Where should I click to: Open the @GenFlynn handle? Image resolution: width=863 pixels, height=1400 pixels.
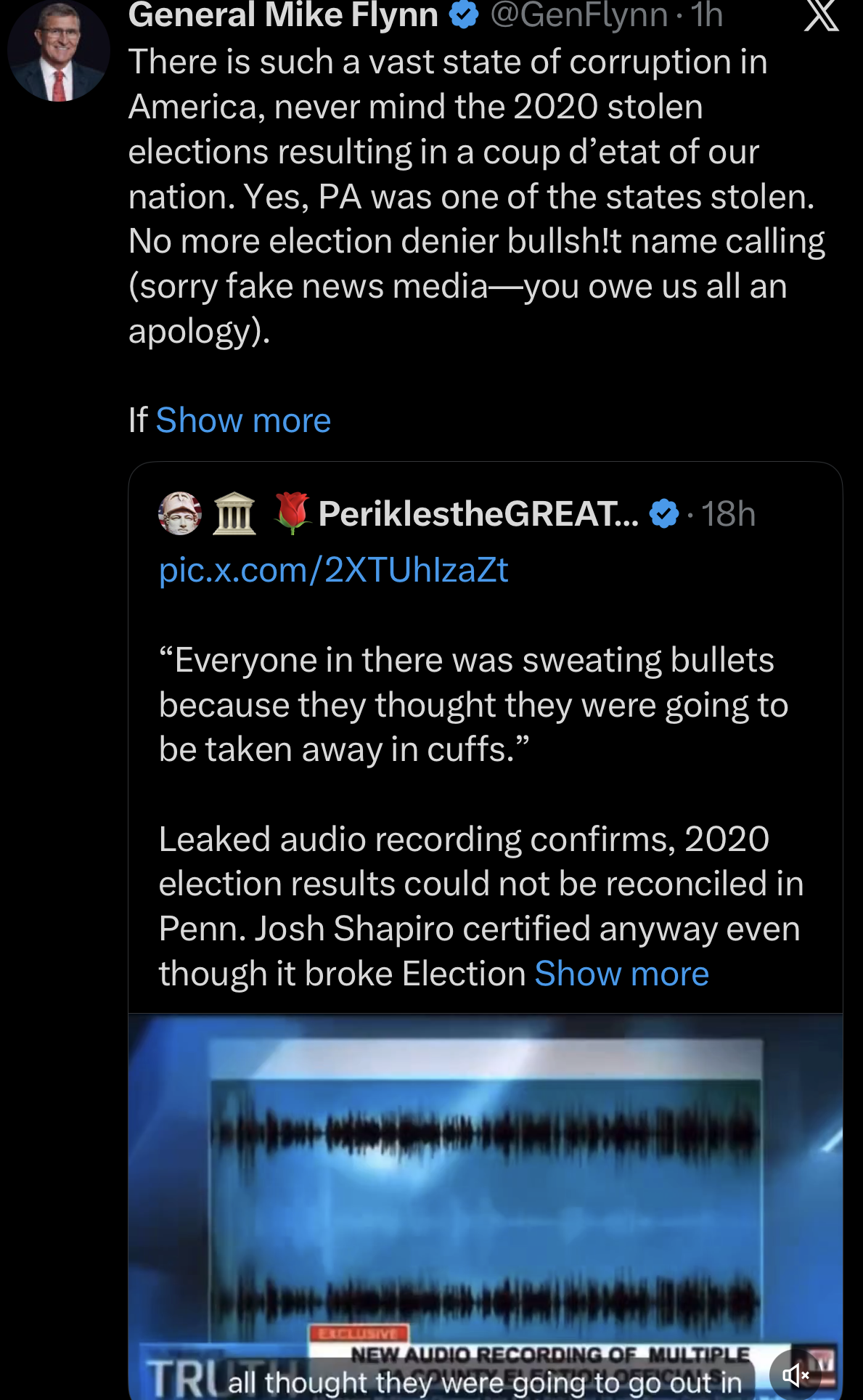[578, 15]
